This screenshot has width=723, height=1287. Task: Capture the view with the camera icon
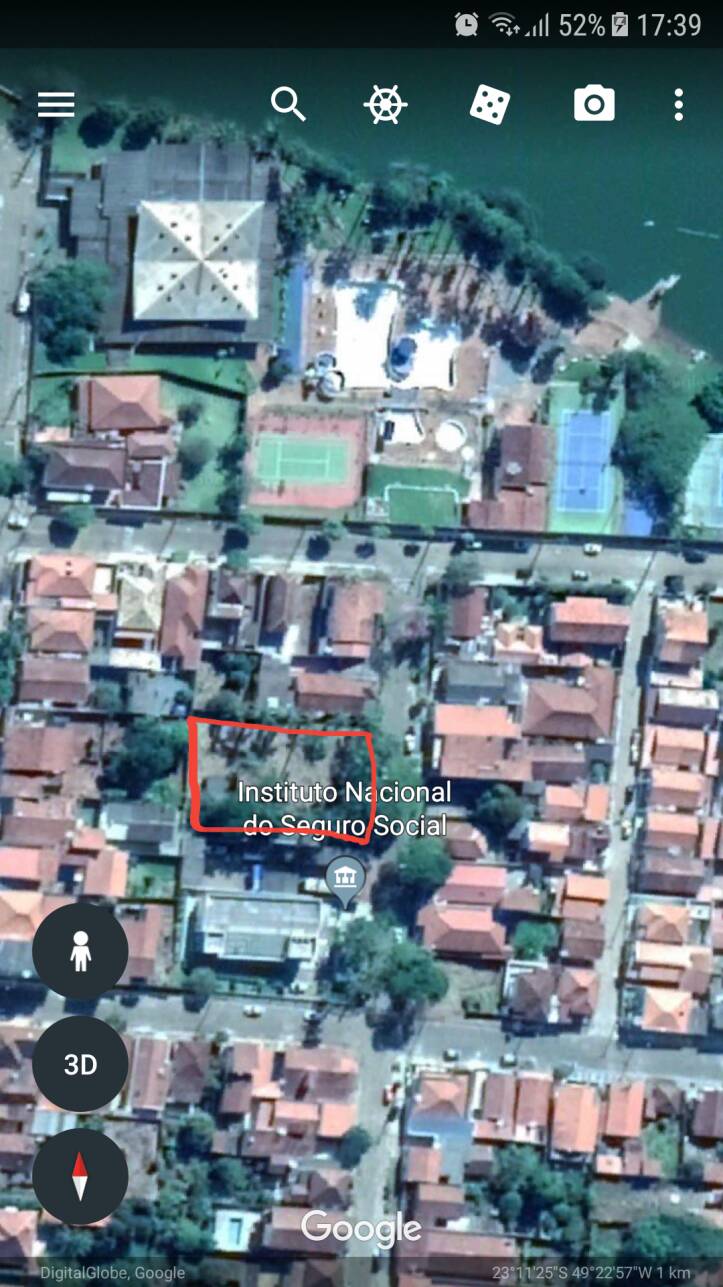click(x=594, y=103)
